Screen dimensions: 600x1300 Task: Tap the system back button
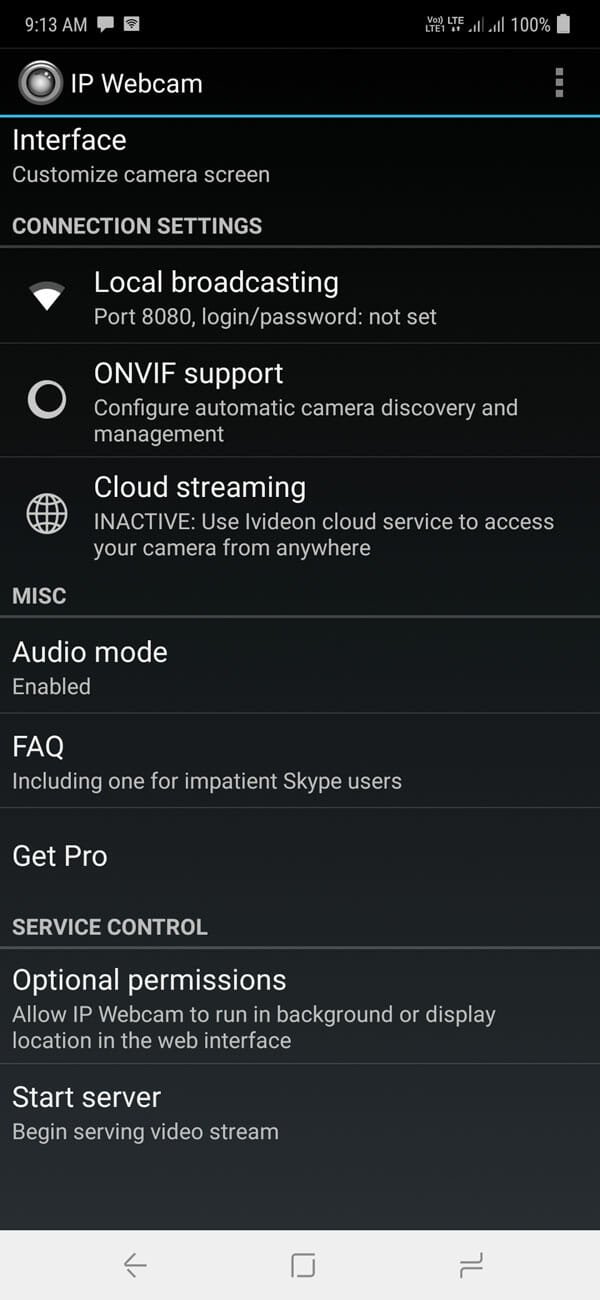point(135,1266)
